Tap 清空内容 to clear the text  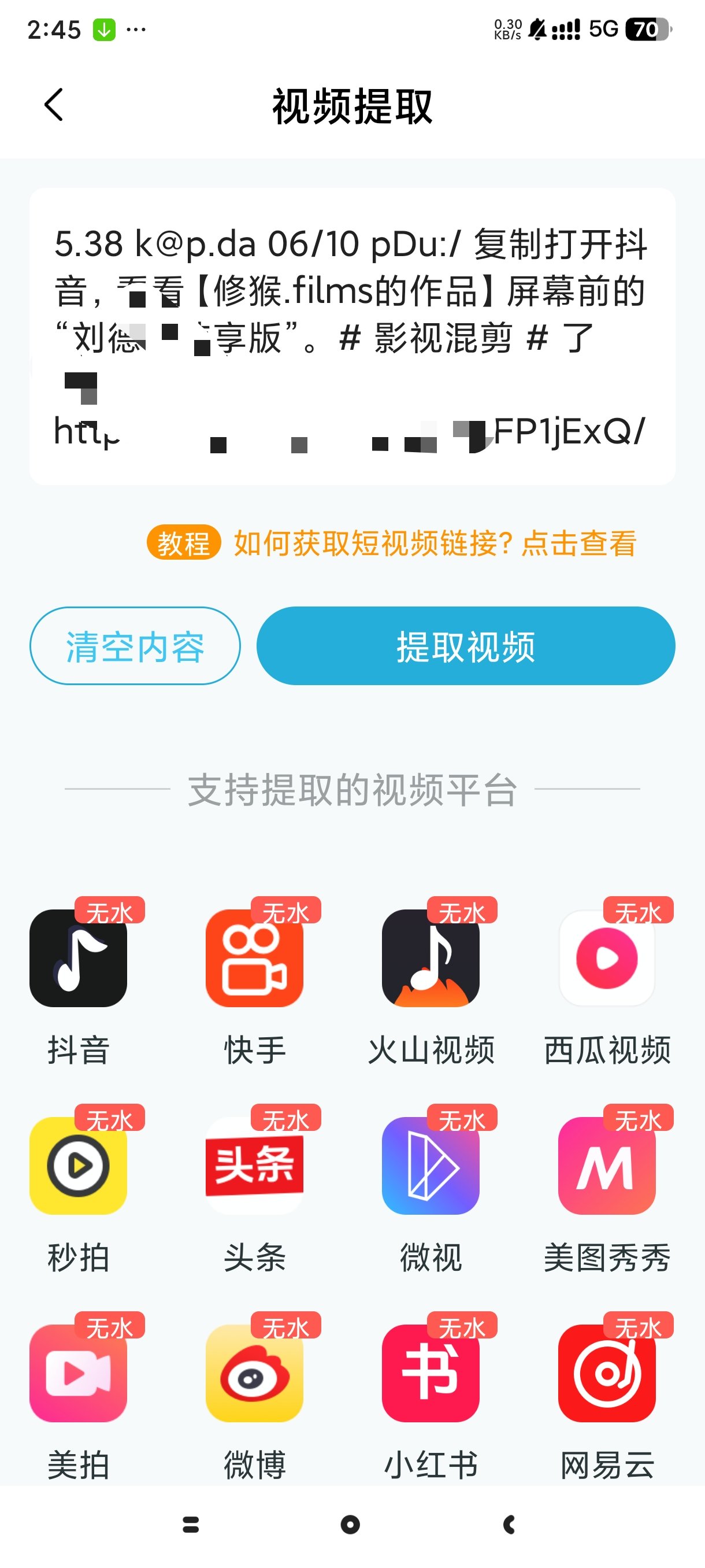[x=135, y=646]
